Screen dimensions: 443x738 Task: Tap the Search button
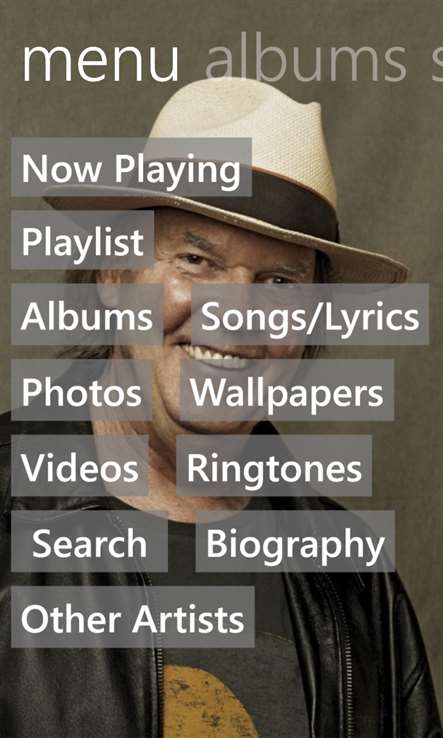(x=89, y=541)
